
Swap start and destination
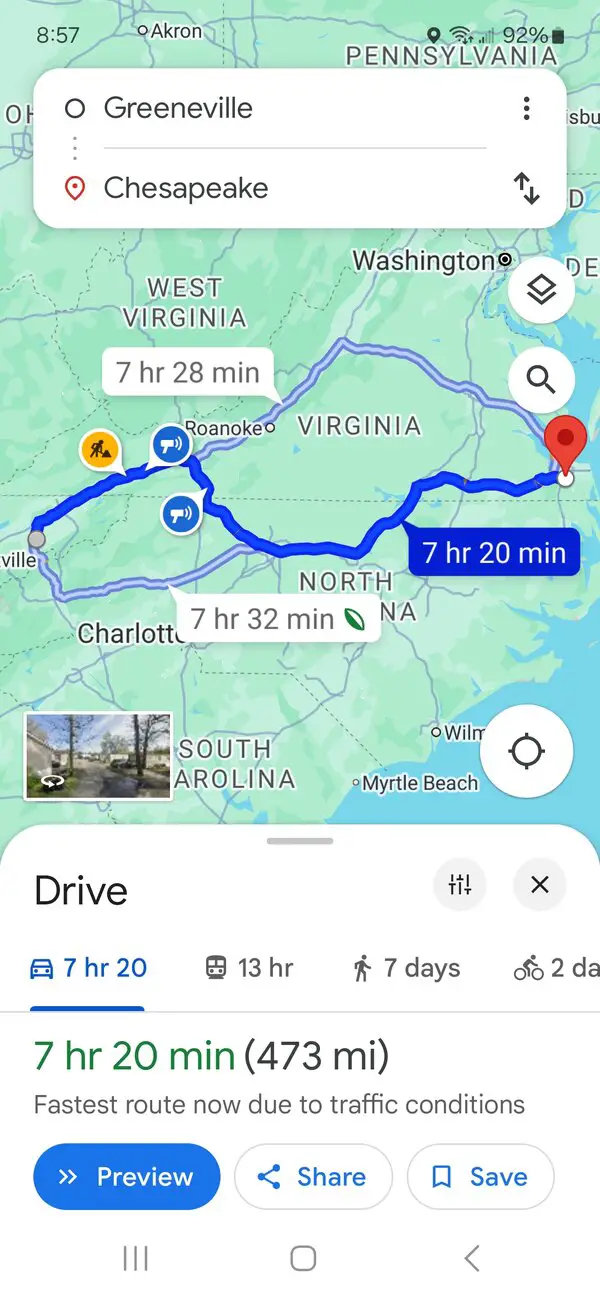(x=527, y=188)
